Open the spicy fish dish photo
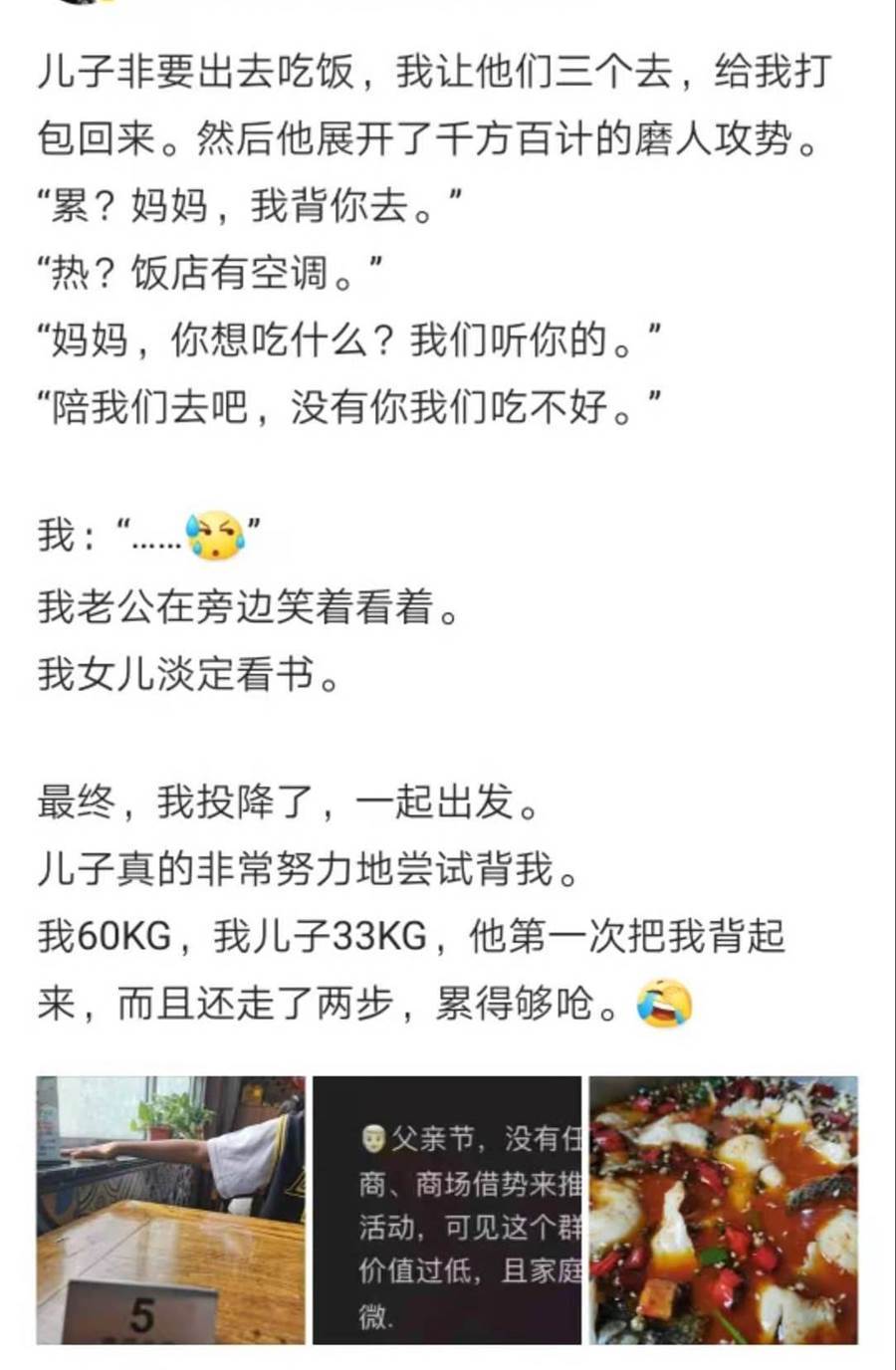896x1370 pixels. pyautogui.click(x=724, y=1210)
